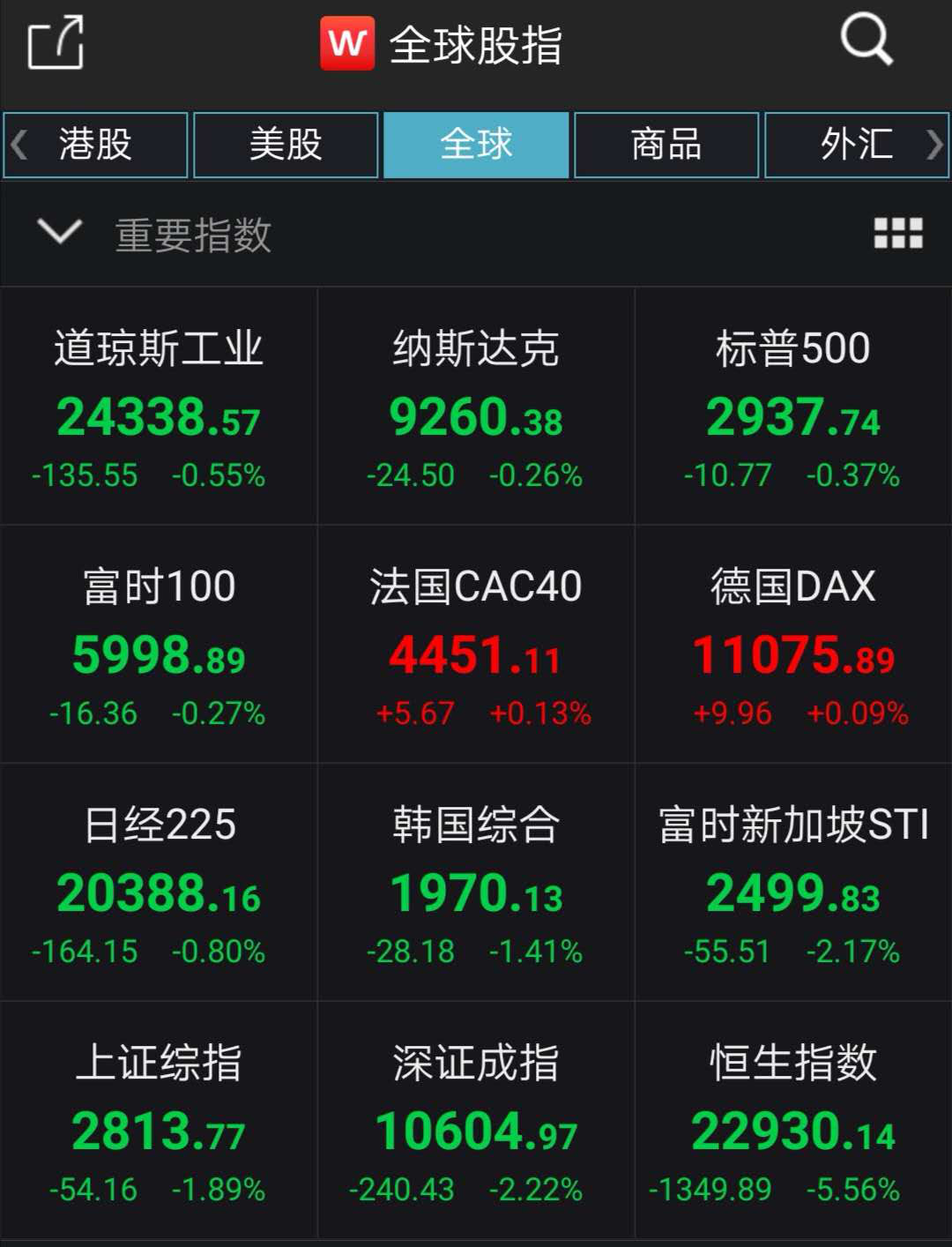View 标普500 index details
Image resolution: width=952 pixels, height=1247 pixels.
click(x=793, y=407)
